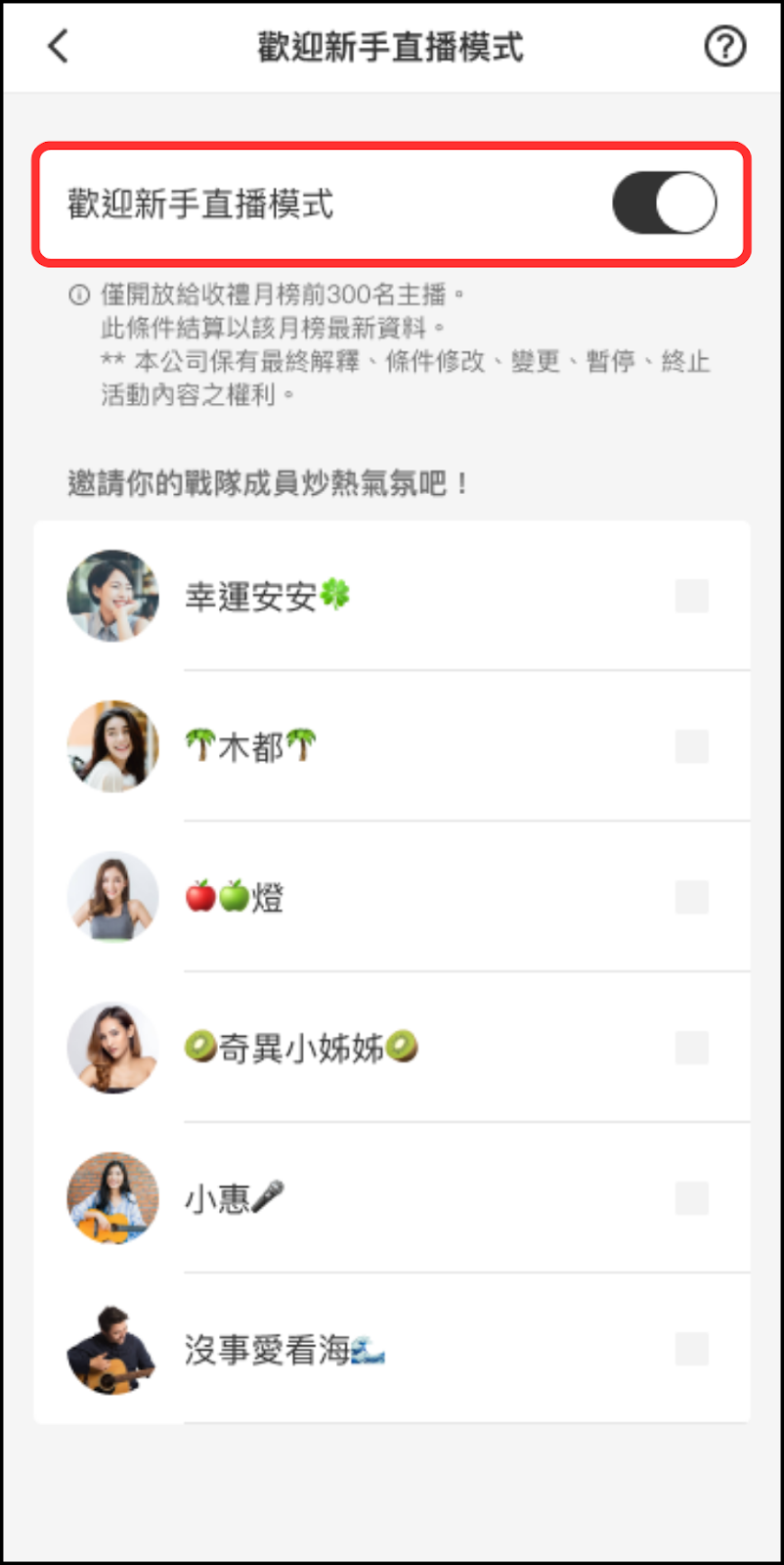The width and height of the screenshot is (784, 1565).
Task: Toggle the 歡迎新手直播模式 switch
Action: point(665,203)
